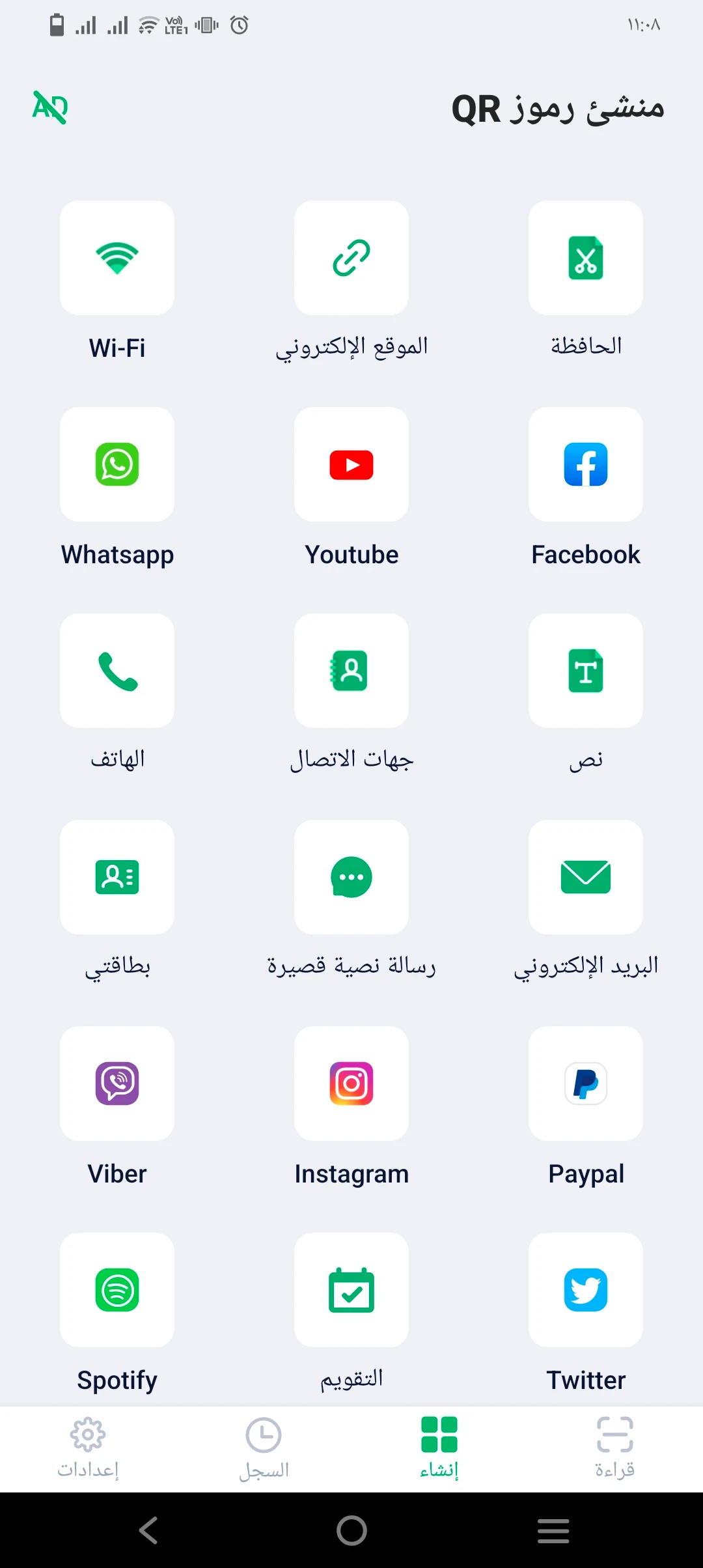
Task: Tap the remove ads icon
Action: click(x=50, y=107)
